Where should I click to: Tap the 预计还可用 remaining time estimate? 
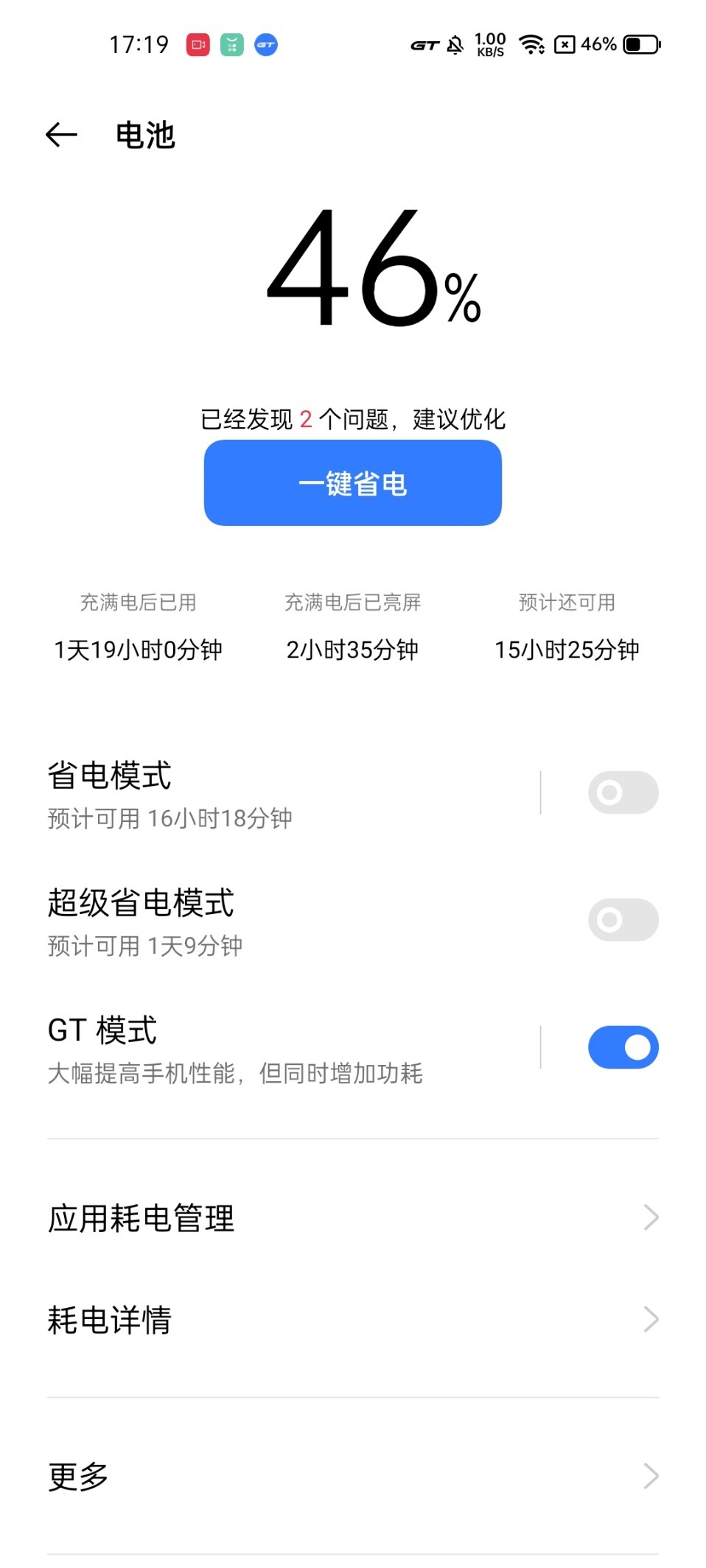[567, 649]
